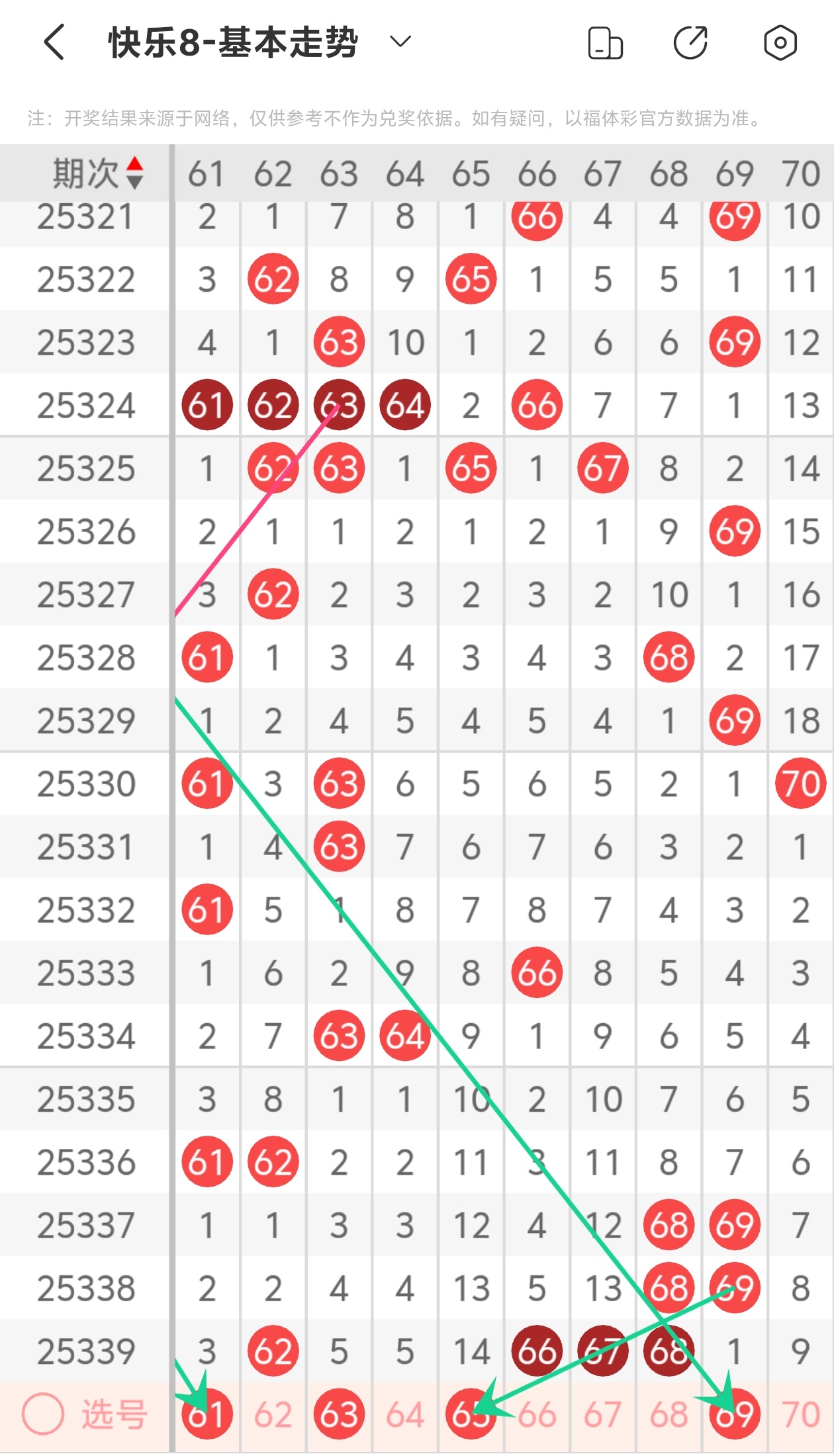Expand the 快乐8-基本走势 title dropdown
This screenshot has height=1456, width=834.
coord(400,42)
